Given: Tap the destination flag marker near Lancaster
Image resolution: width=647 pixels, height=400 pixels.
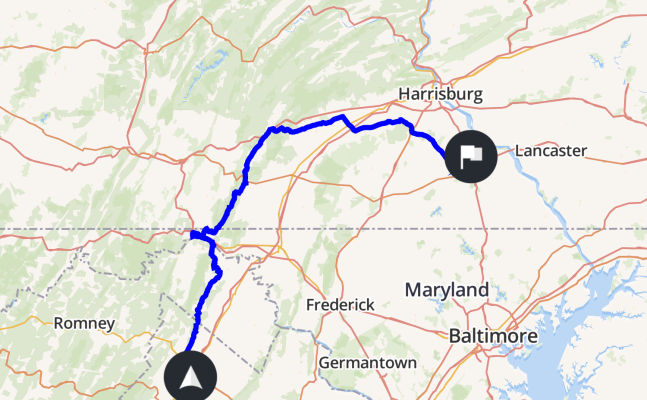Looking at the screenshot, I should pos(471,156).
